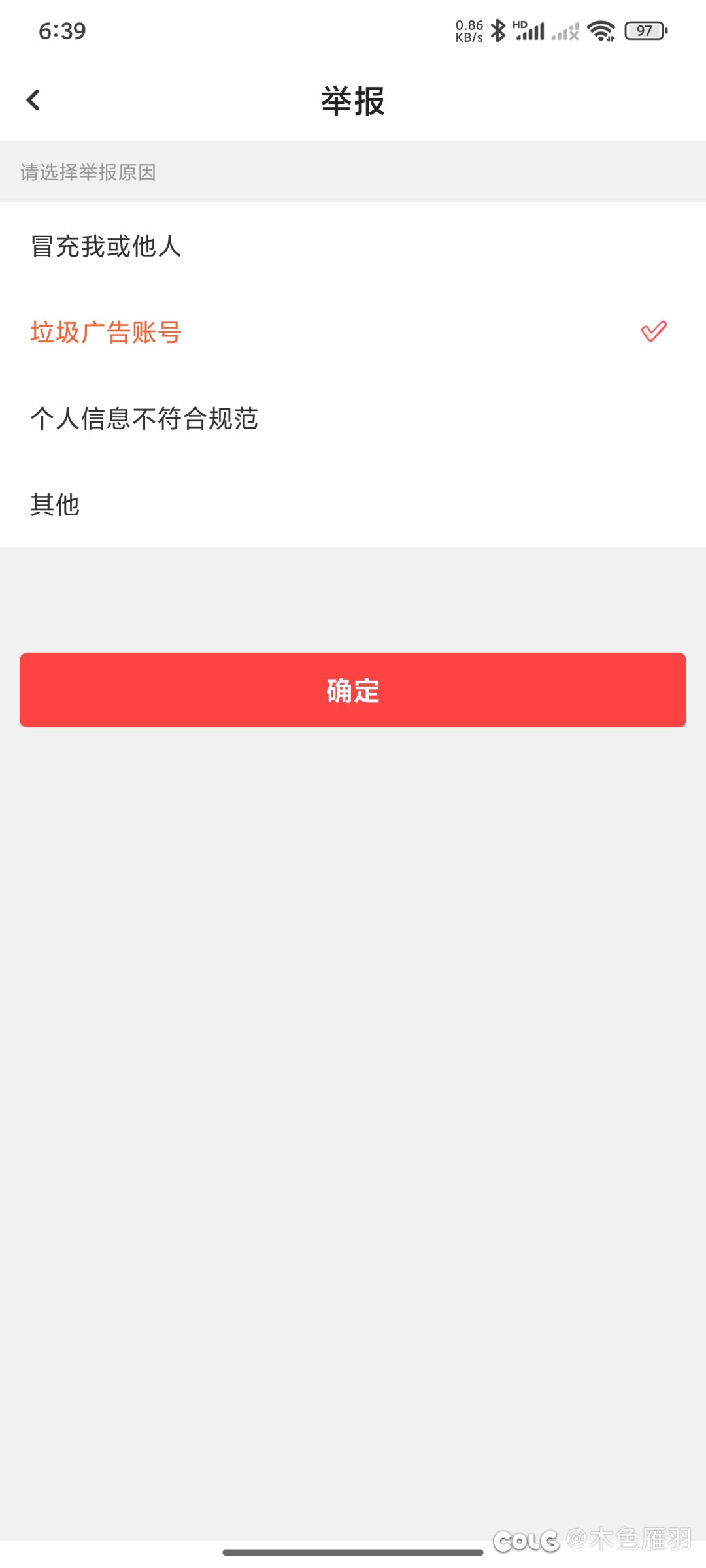Pick 个人信息不符合规范 as the reason
706x1568 pixels.
pyautogui.click(x=353, y=418)
